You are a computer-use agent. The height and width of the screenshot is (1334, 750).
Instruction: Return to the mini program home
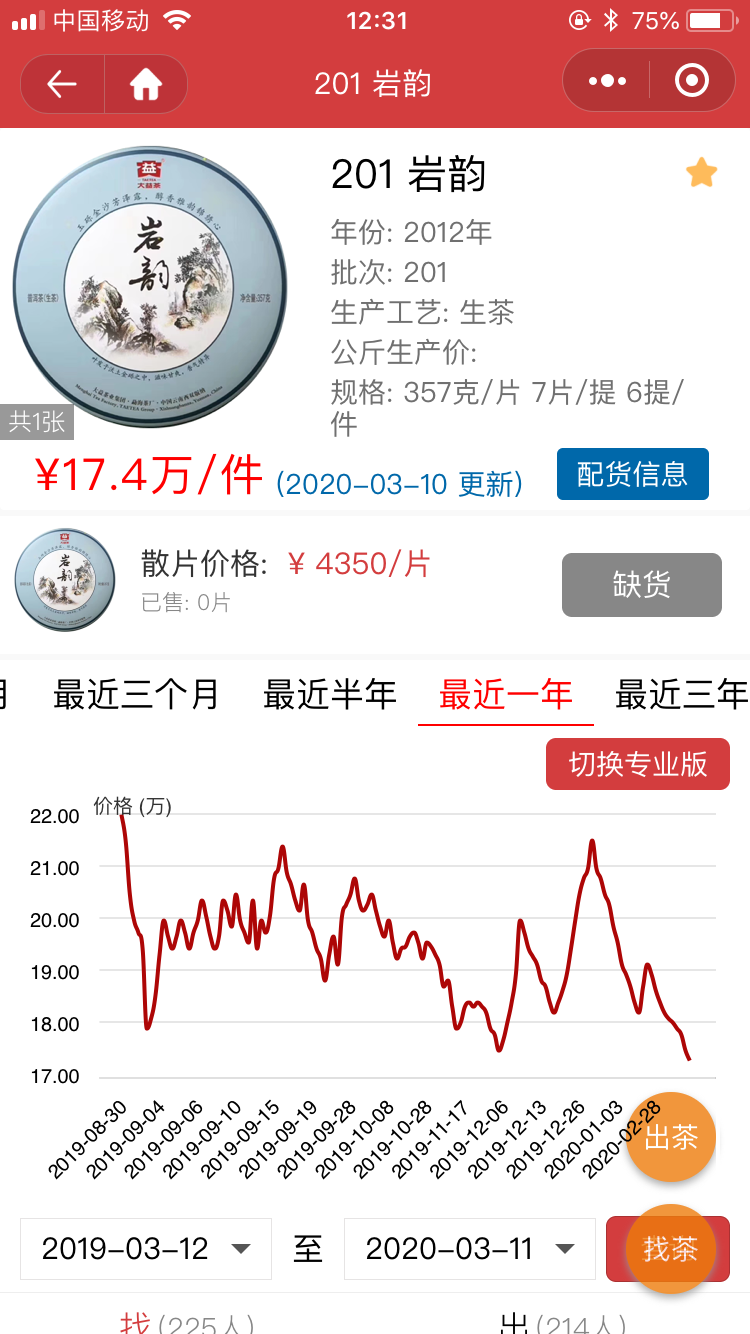(x=146, y=84)
